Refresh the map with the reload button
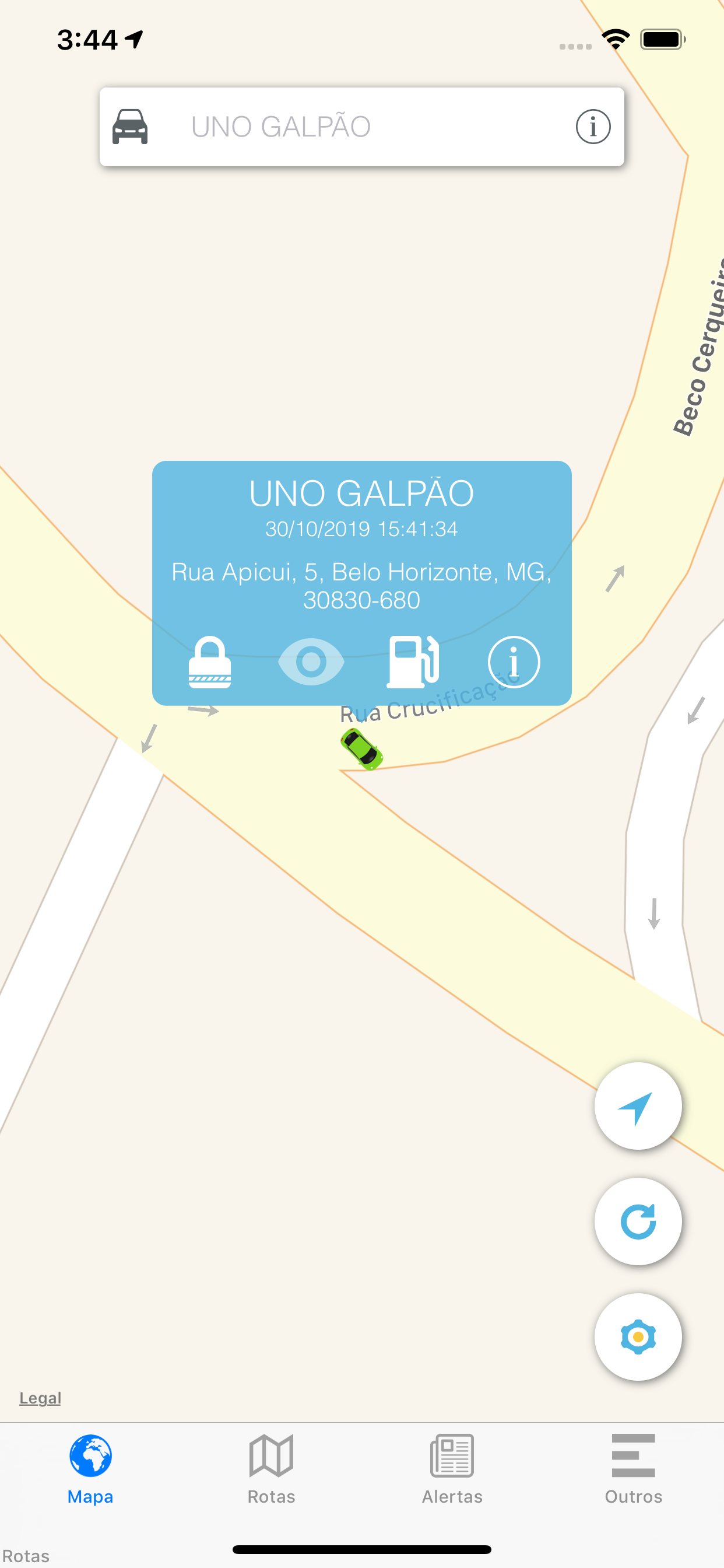724x1568 pixels. click(638, 1221)
